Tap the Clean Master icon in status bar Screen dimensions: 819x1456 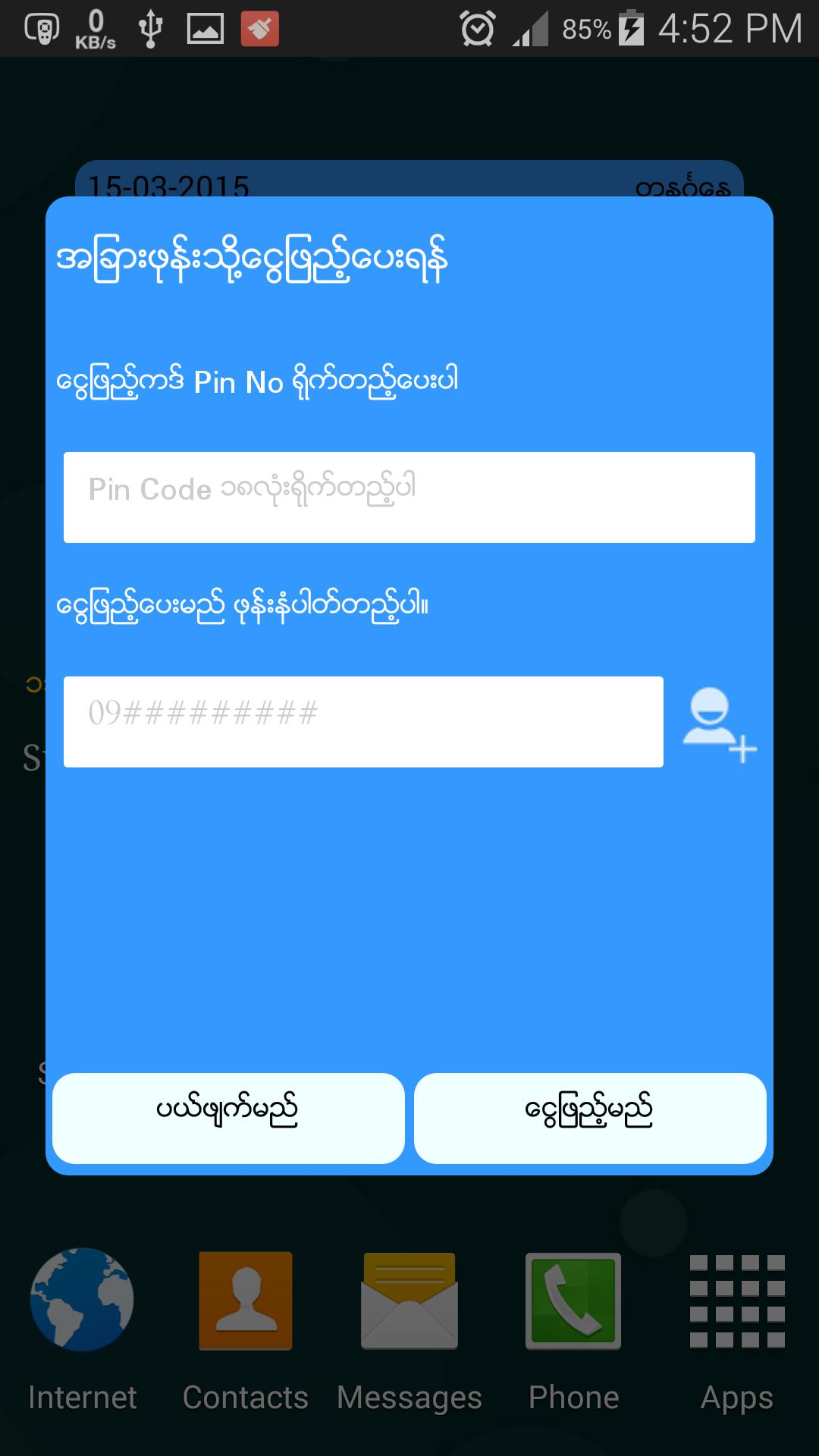point(262,29)
